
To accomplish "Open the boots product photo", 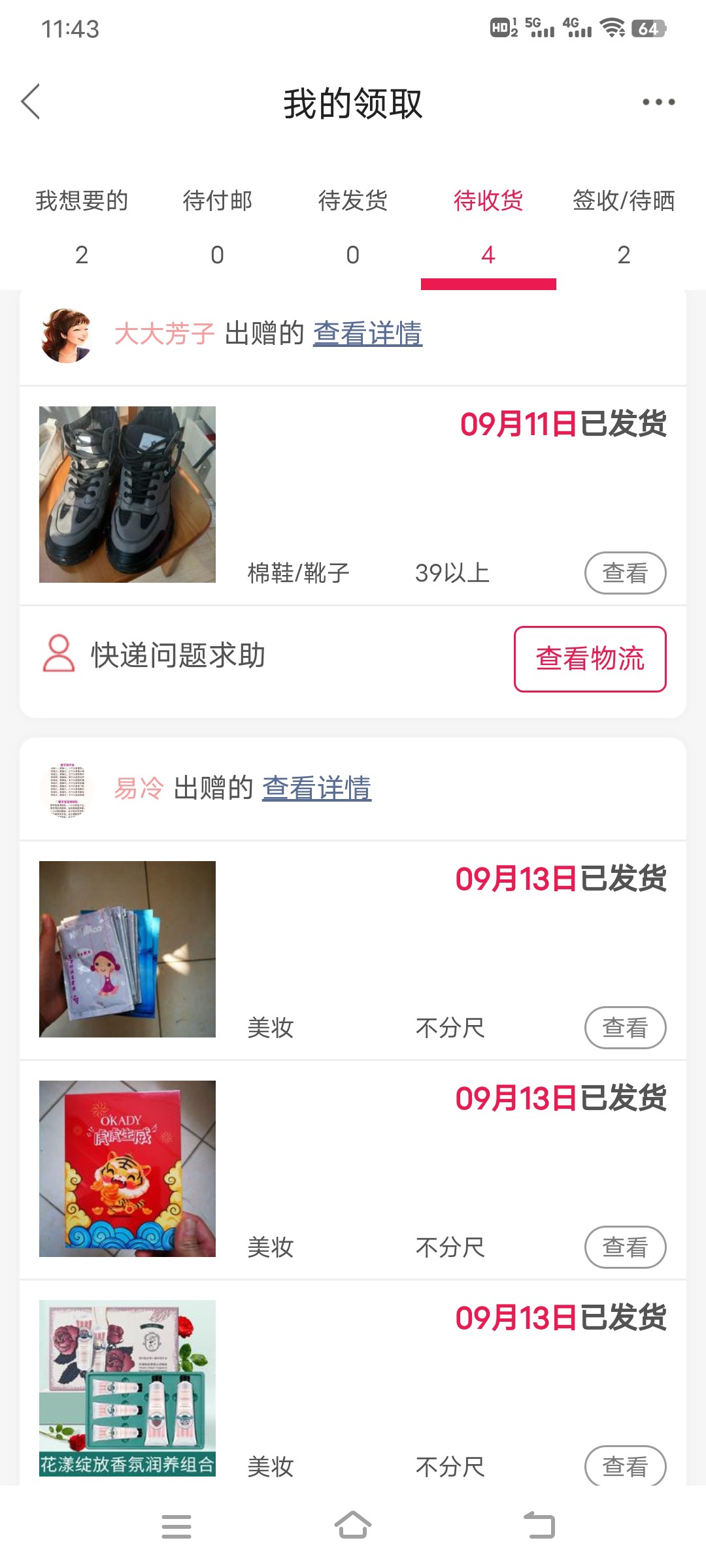I will coord(127,495).
